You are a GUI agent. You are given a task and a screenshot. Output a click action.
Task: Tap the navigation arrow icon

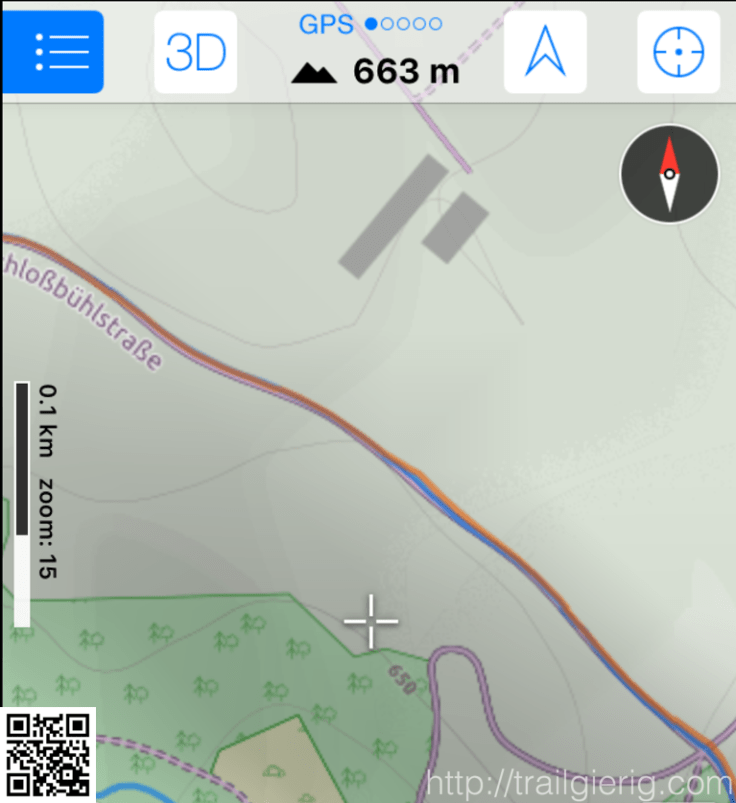[545, 52]
